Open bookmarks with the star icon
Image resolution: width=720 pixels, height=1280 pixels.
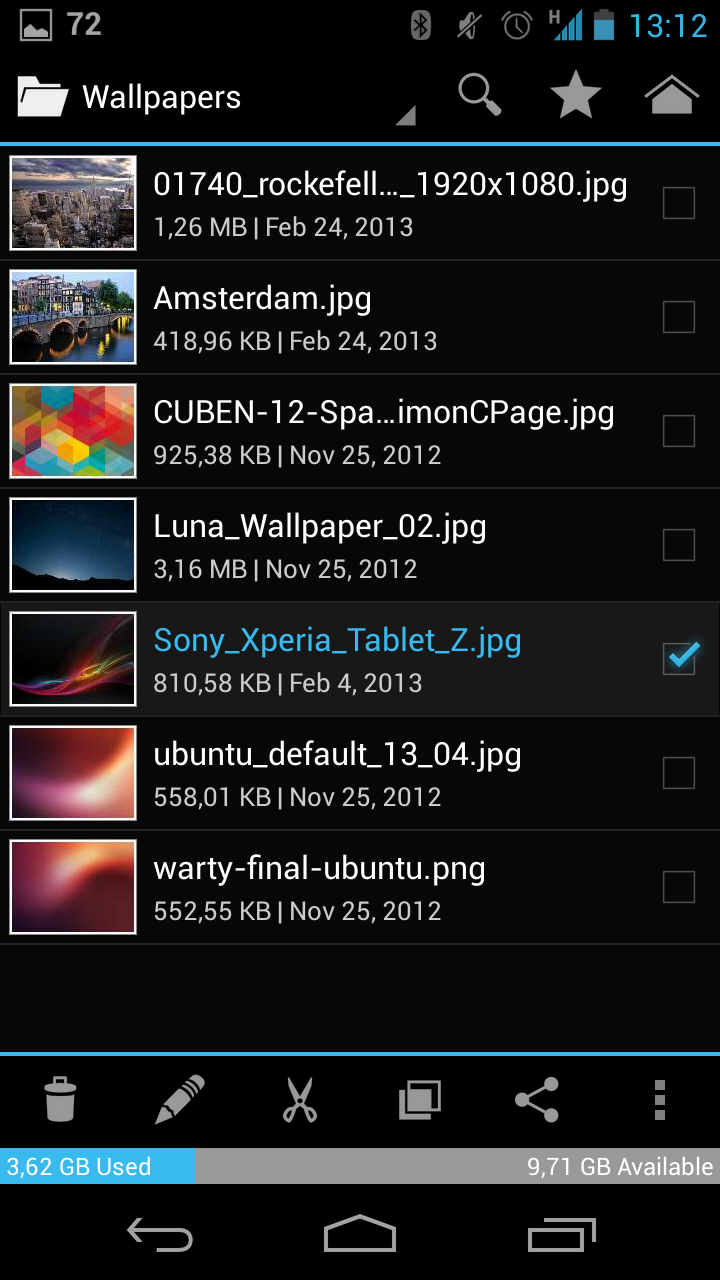click(575, 96)
